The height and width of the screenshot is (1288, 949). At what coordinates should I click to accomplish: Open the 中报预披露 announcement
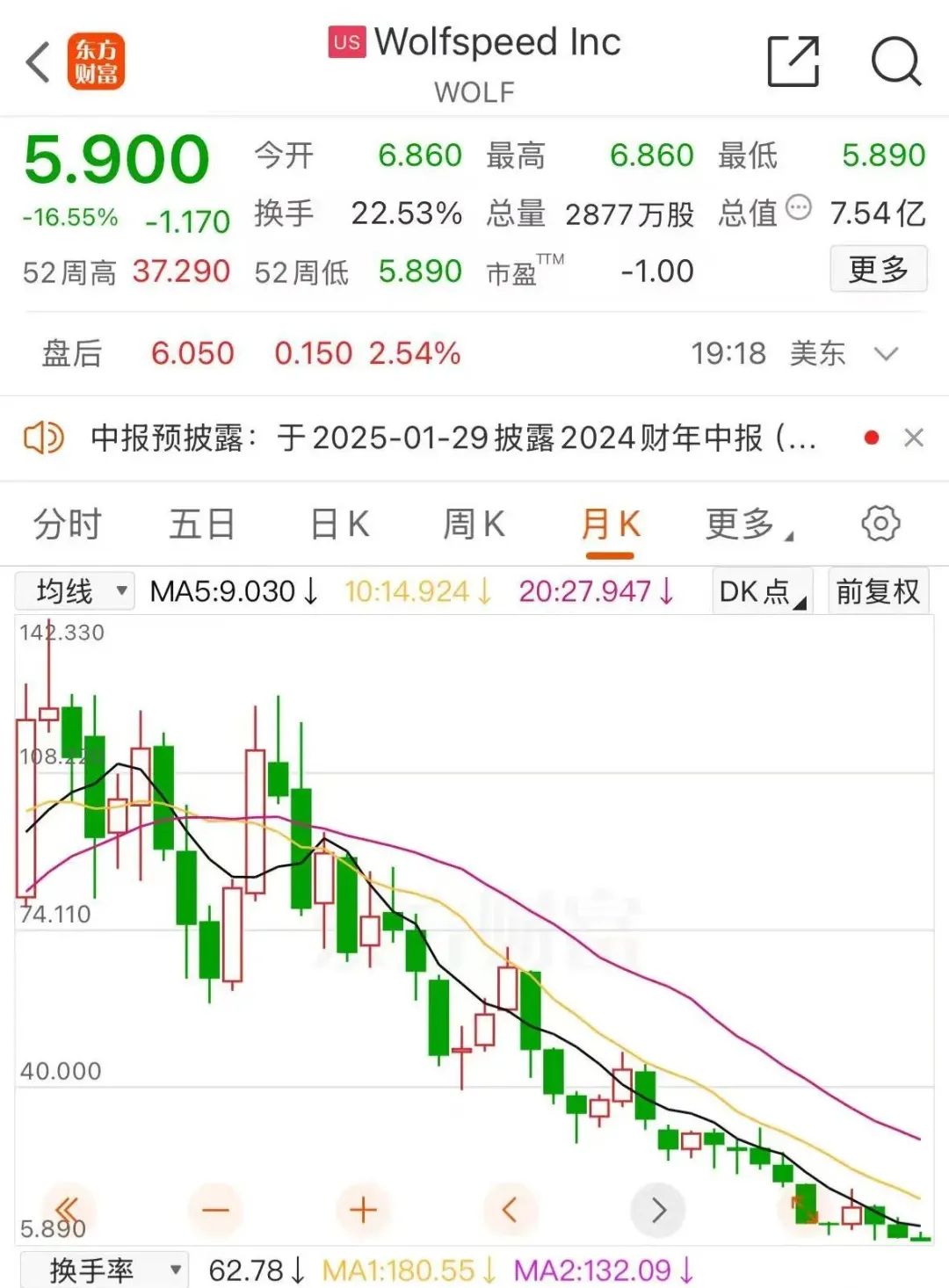tap(453, 437)
